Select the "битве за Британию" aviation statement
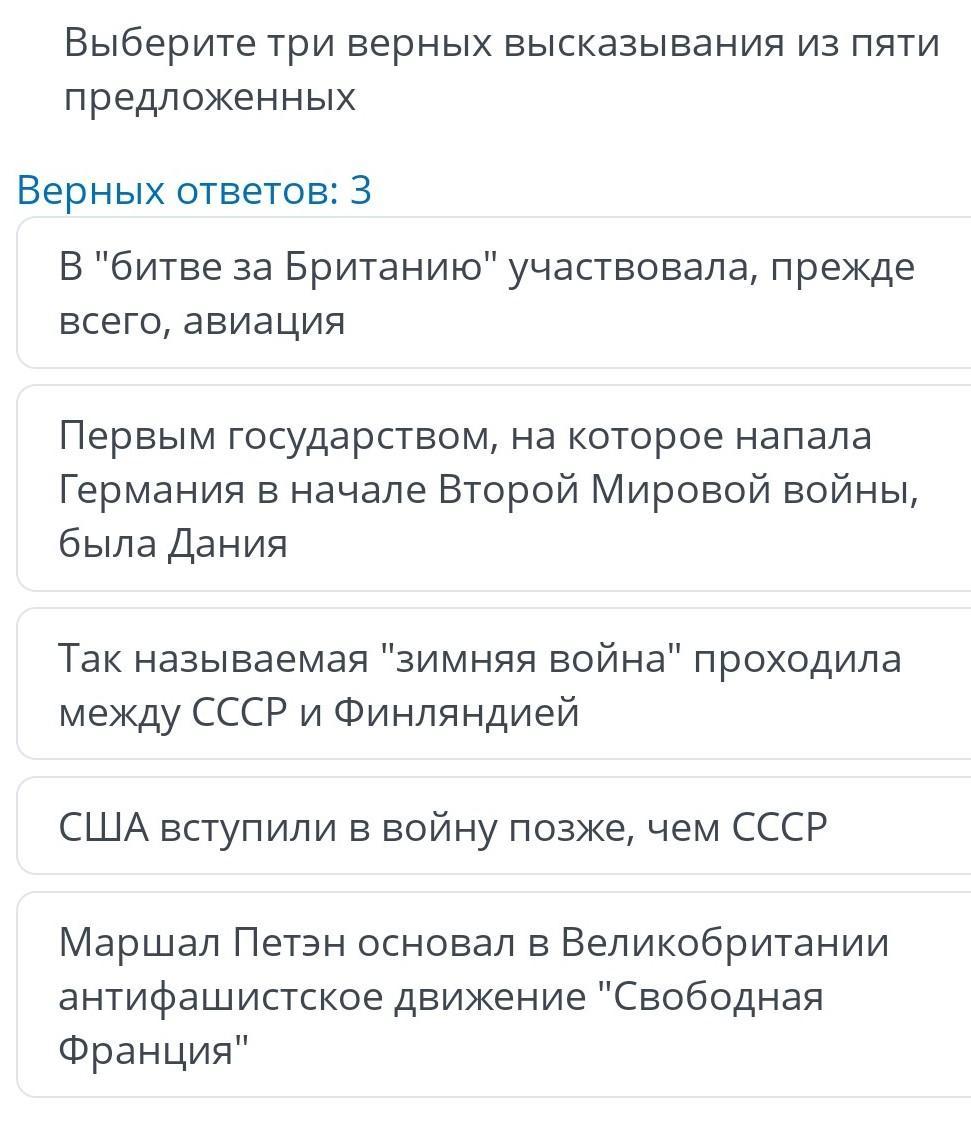Image resolution: width=971 pixels, height=1129 pixels. click(487, 294)
